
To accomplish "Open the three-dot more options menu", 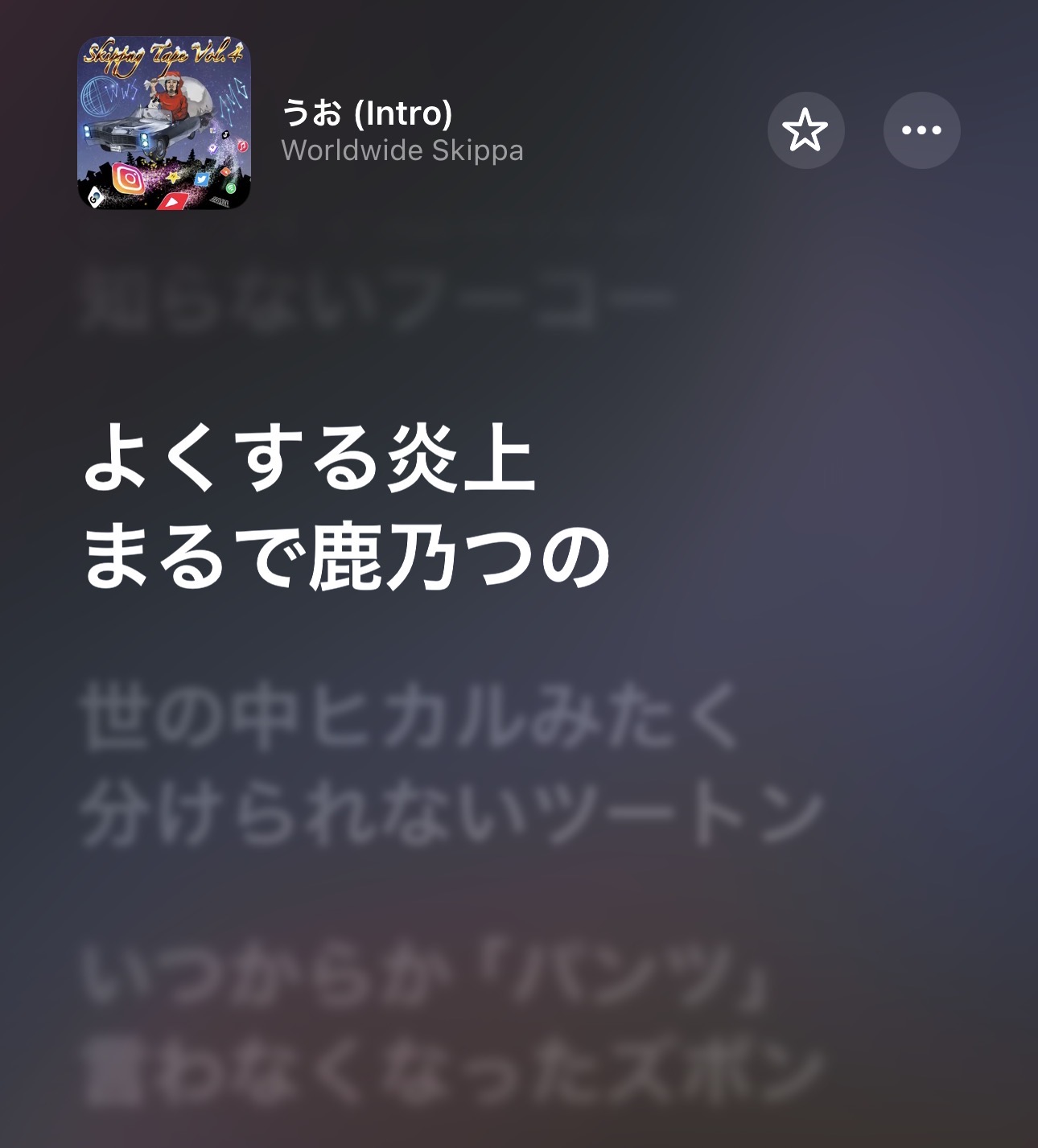I will coord(921,130).
